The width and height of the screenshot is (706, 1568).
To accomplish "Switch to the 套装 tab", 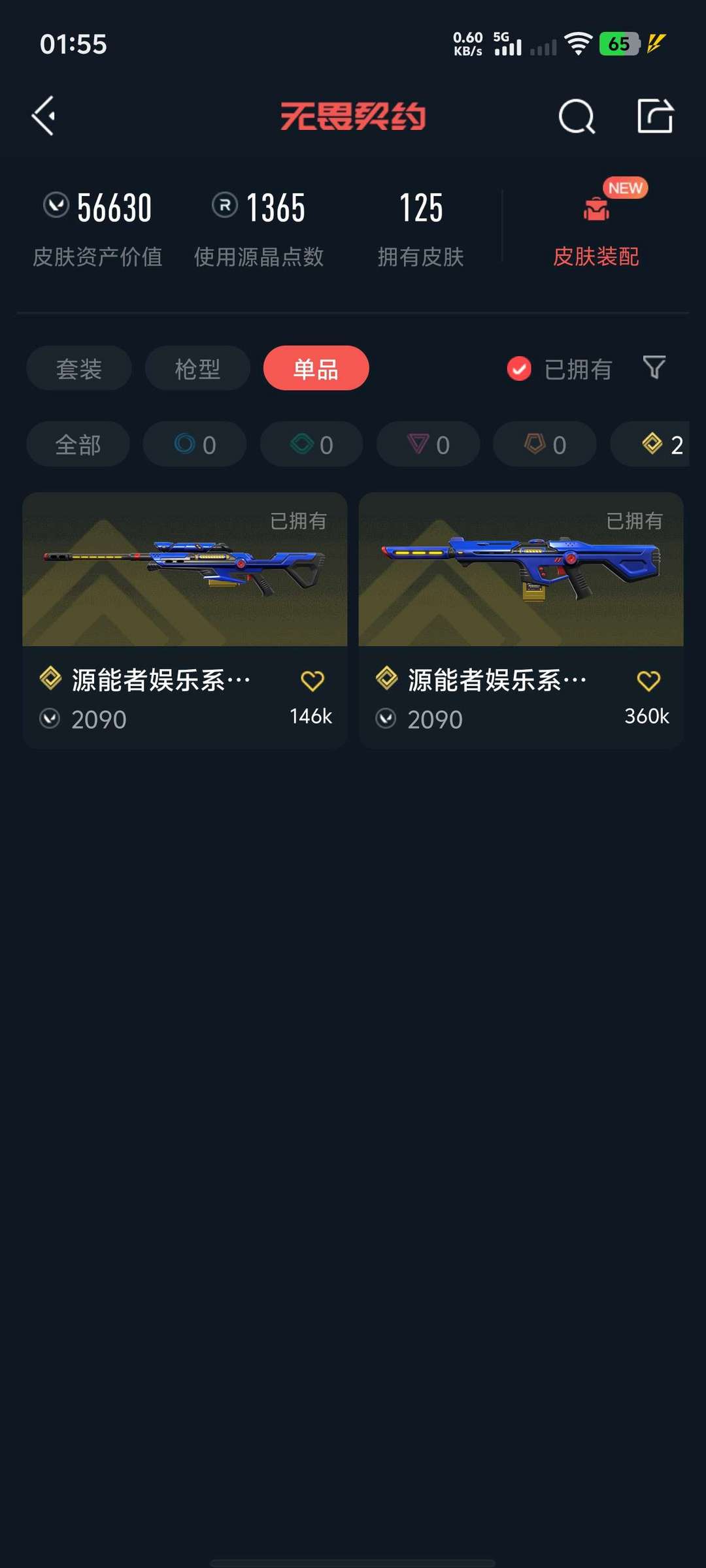I will pyautogui.click(x=79, y=368).
